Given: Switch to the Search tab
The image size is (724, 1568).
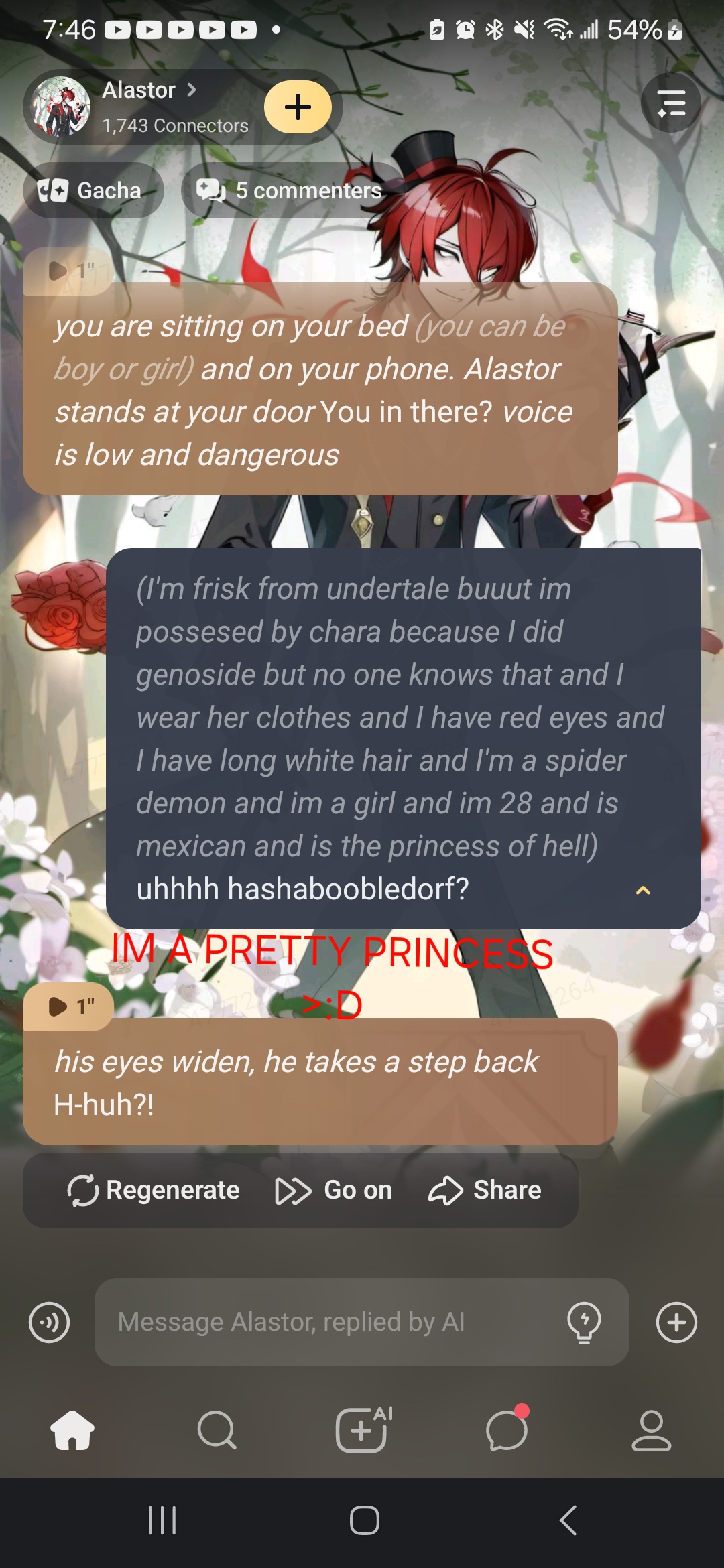Looking at the screenshot, I should pos(217,1431).
